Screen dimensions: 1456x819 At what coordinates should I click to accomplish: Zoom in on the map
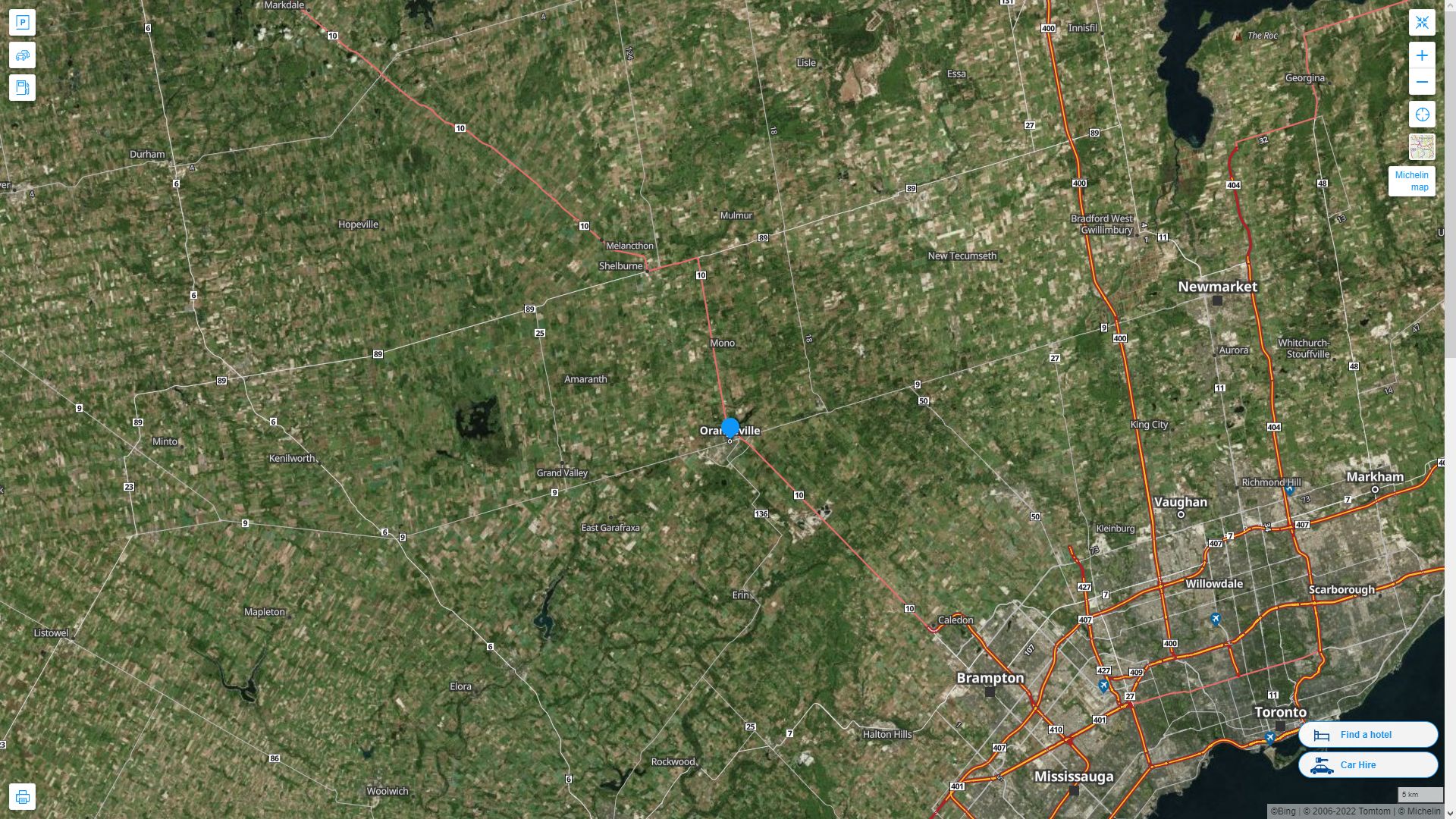point(1422,55)
